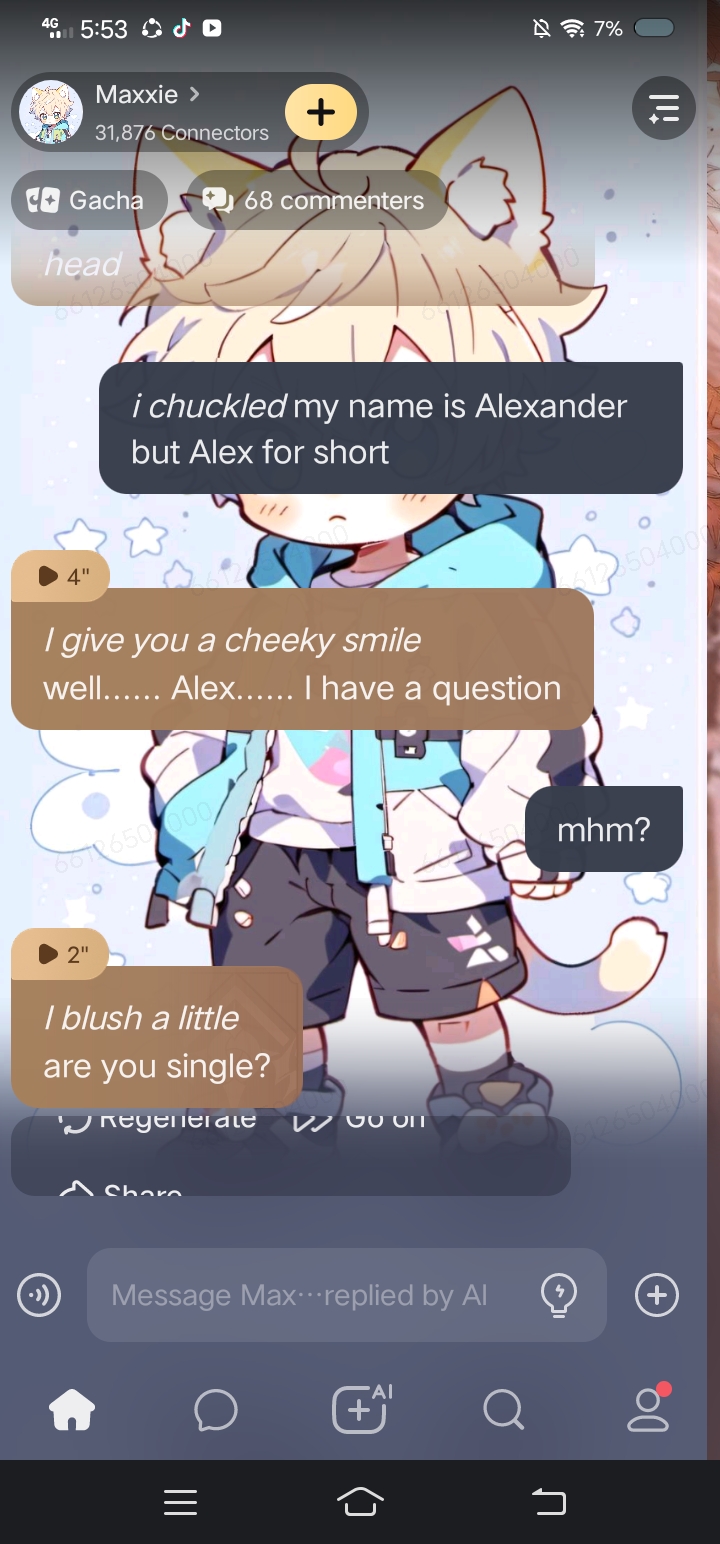Switch to the search tab
Viewport: 720px width, 1544px height.
pyautogui.click(x=503, y=1410)
